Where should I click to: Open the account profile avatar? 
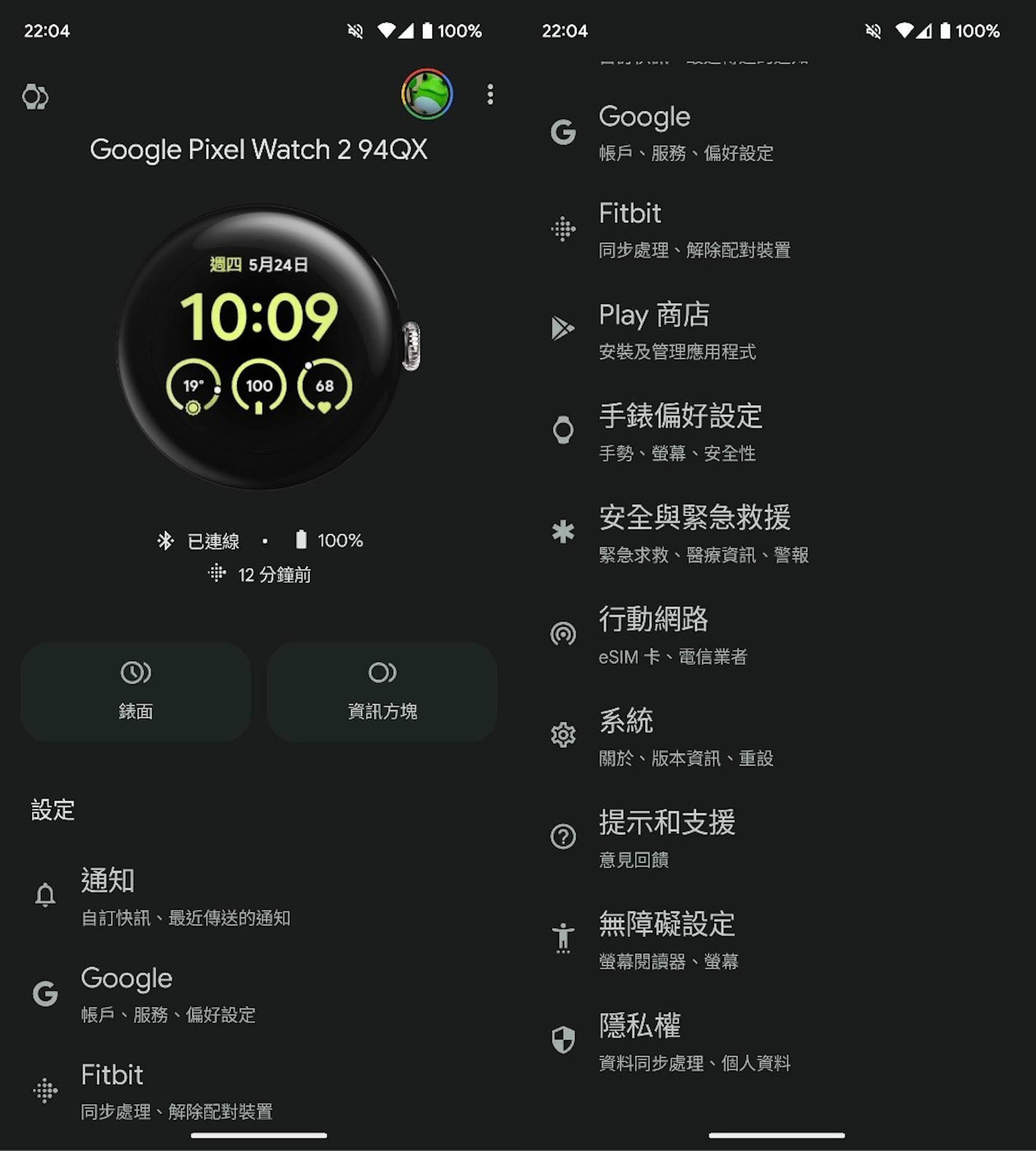click(x=427, y=94)
